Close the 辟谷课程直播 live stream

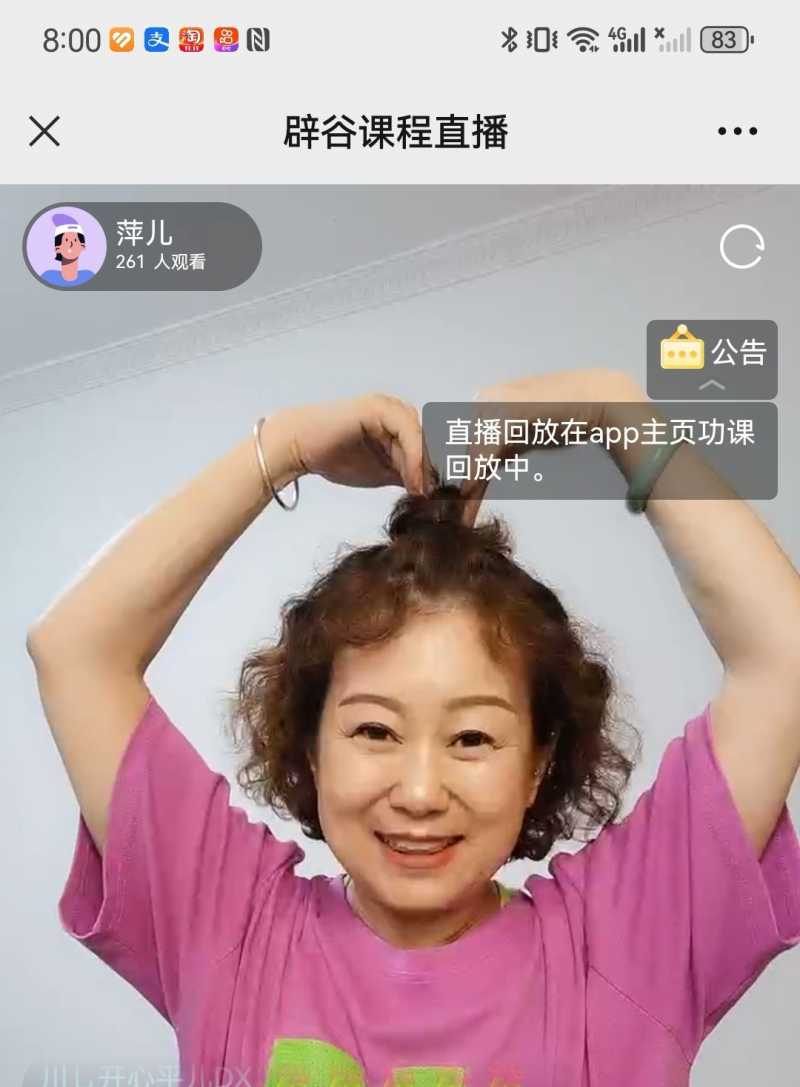pyautogui.click(x=44, y=129)
